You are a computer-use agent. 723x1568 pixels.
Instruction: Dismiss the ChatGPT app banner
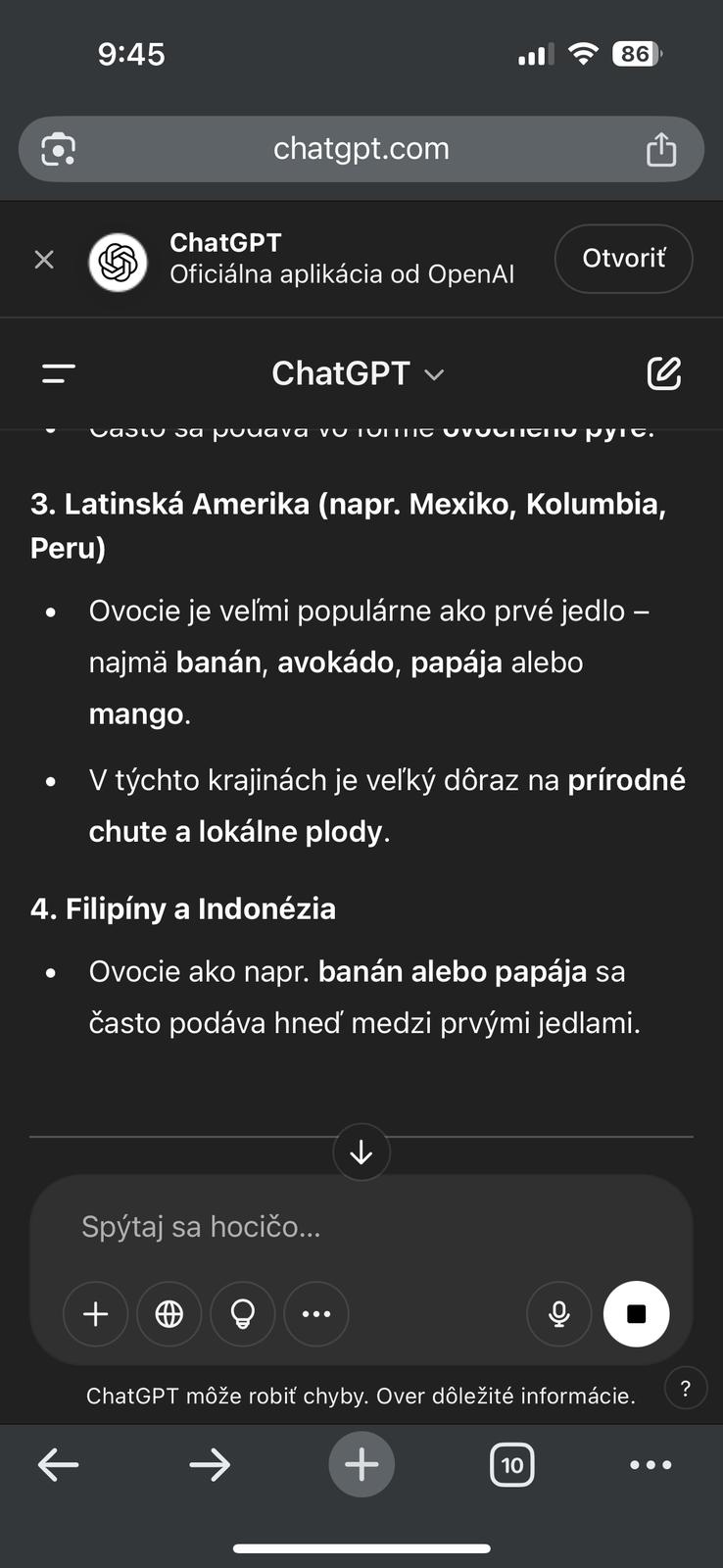pyautogui.click(x=44, y=260)
